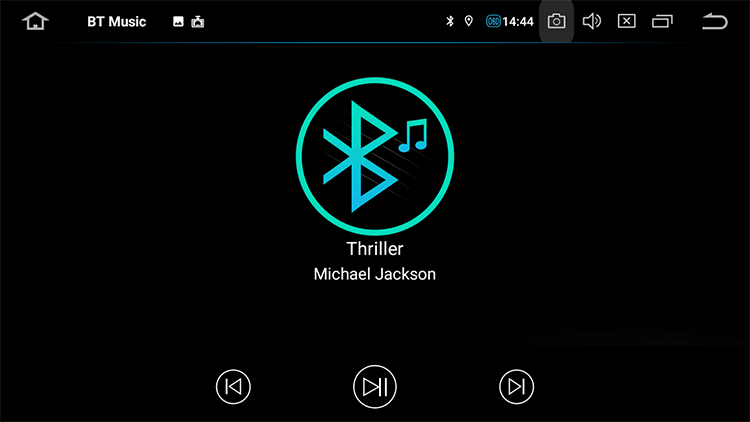750x422 pixels.
Task: Go to the home screen
Action: pyautogui.click(x=36, y=21)
